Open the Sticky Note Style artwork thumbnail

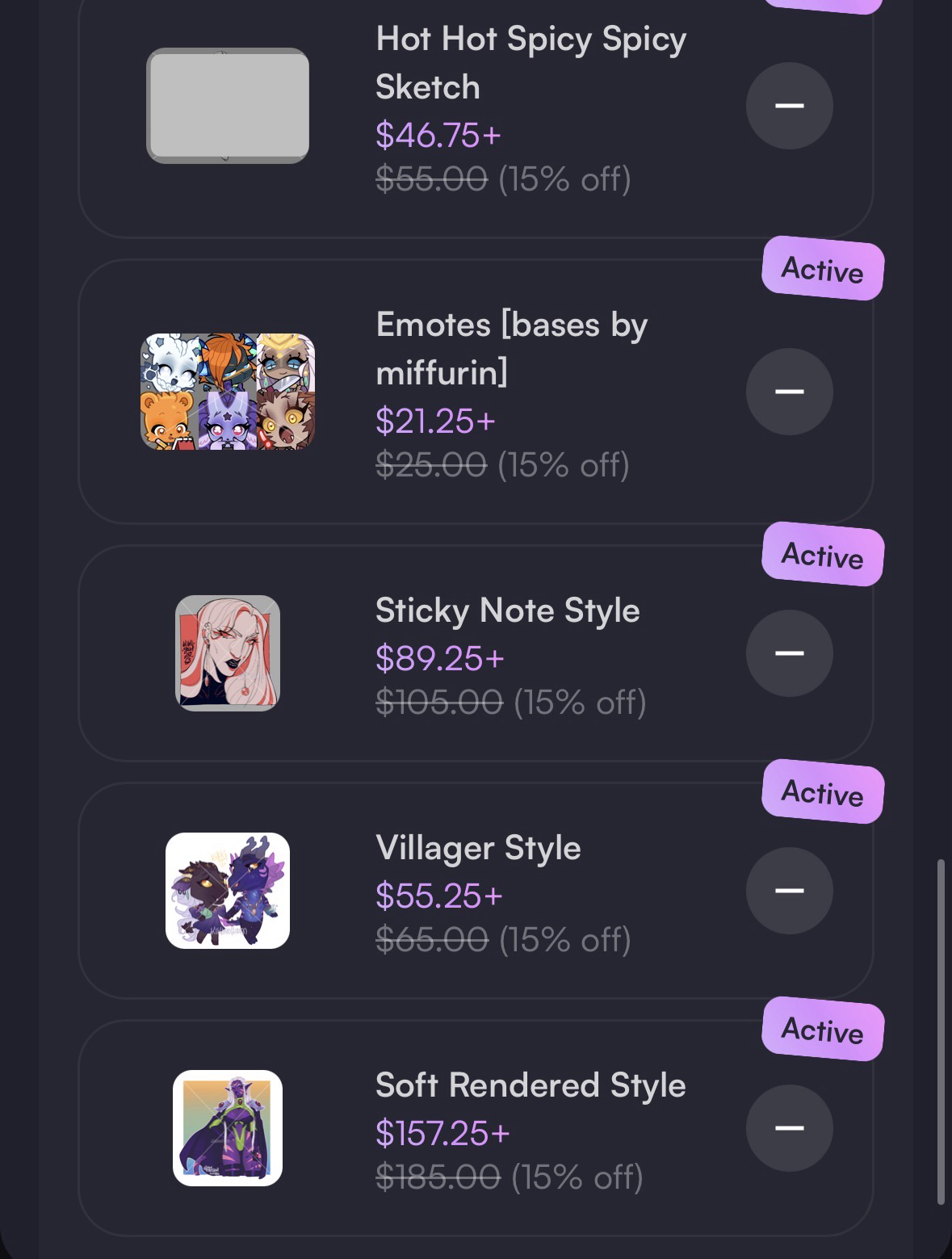tap(228, 653)
